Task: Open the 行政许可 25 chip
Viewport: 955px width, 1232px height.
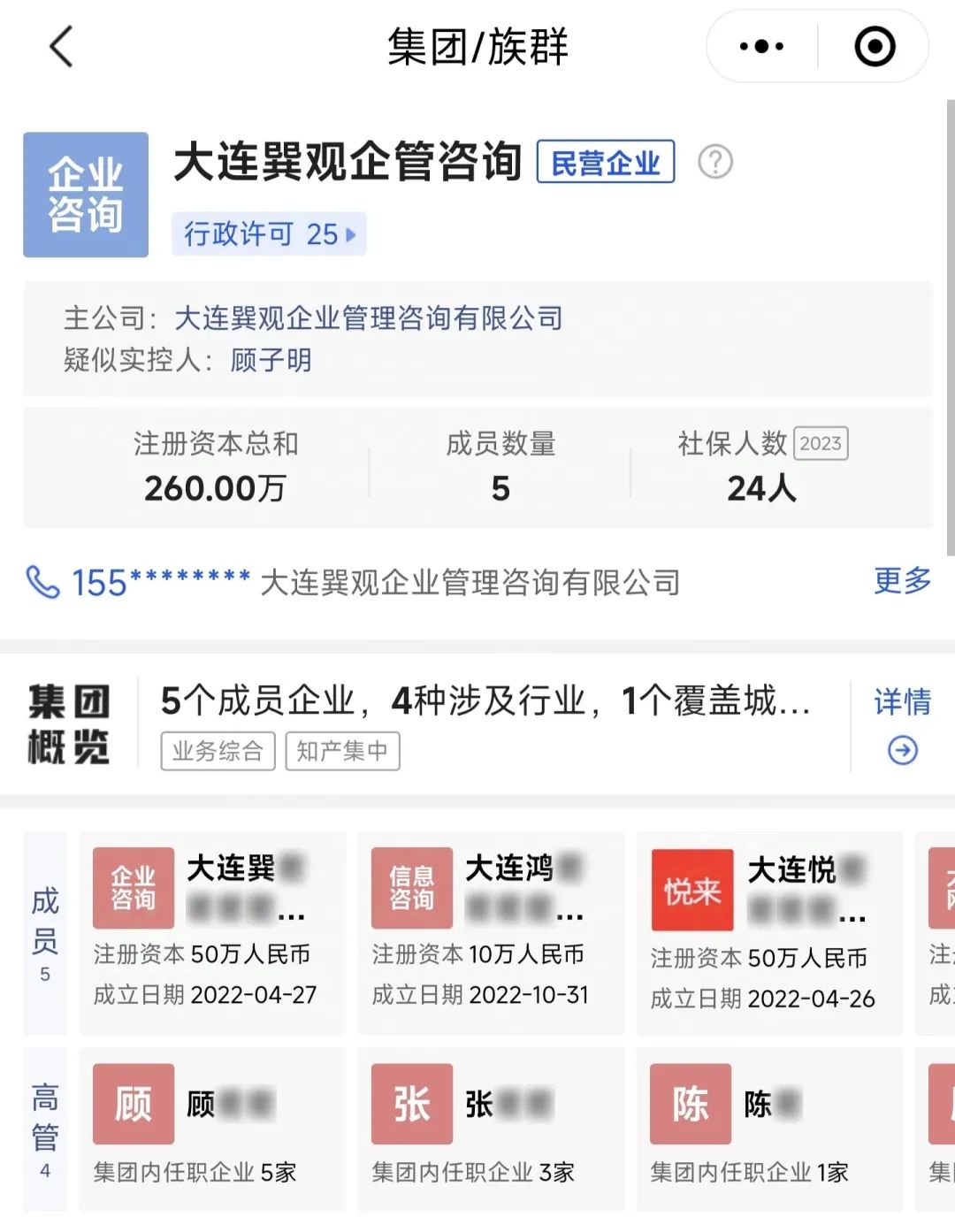Action: (x=269, y=234)
